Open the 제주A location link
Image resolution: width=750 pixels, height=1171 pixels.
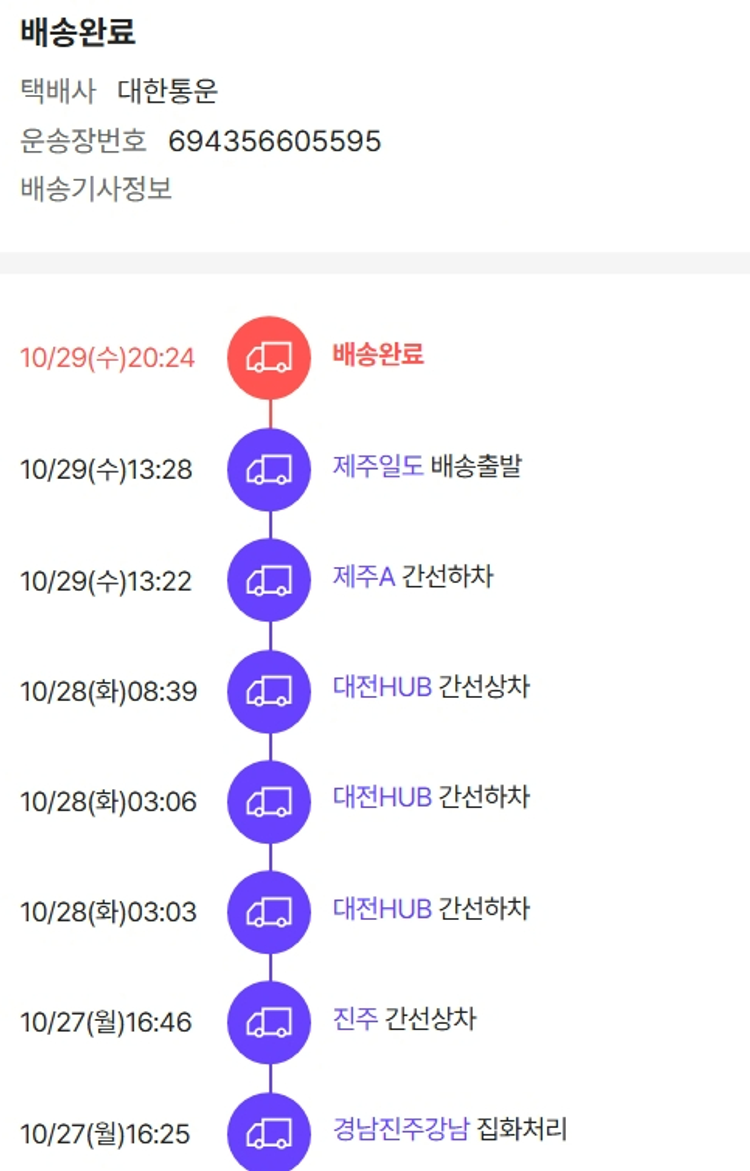[364, 577]
